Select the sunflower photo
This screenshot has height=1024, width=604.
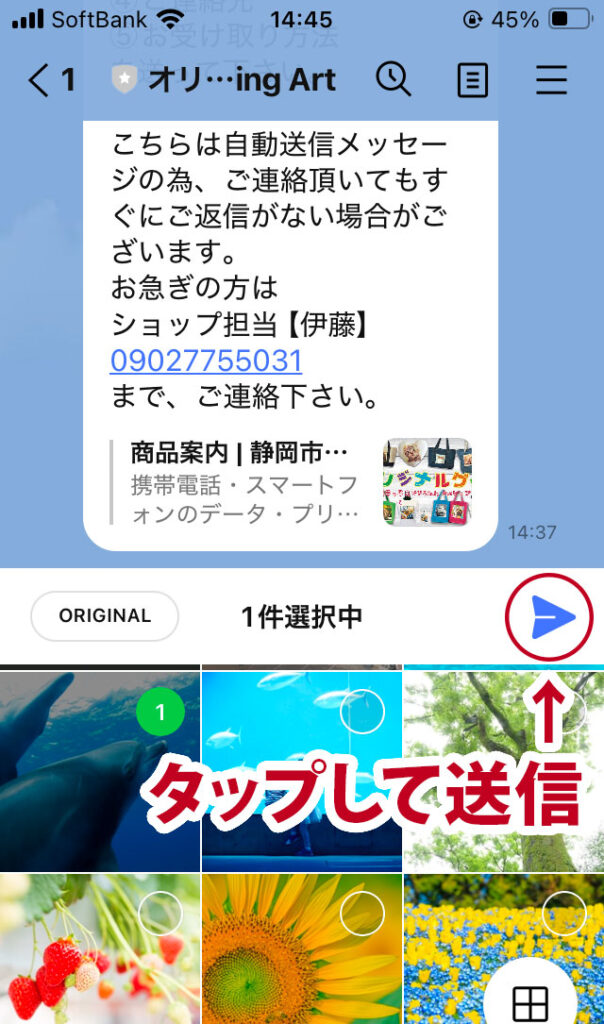pyautogui.click(x=362, y=913)
